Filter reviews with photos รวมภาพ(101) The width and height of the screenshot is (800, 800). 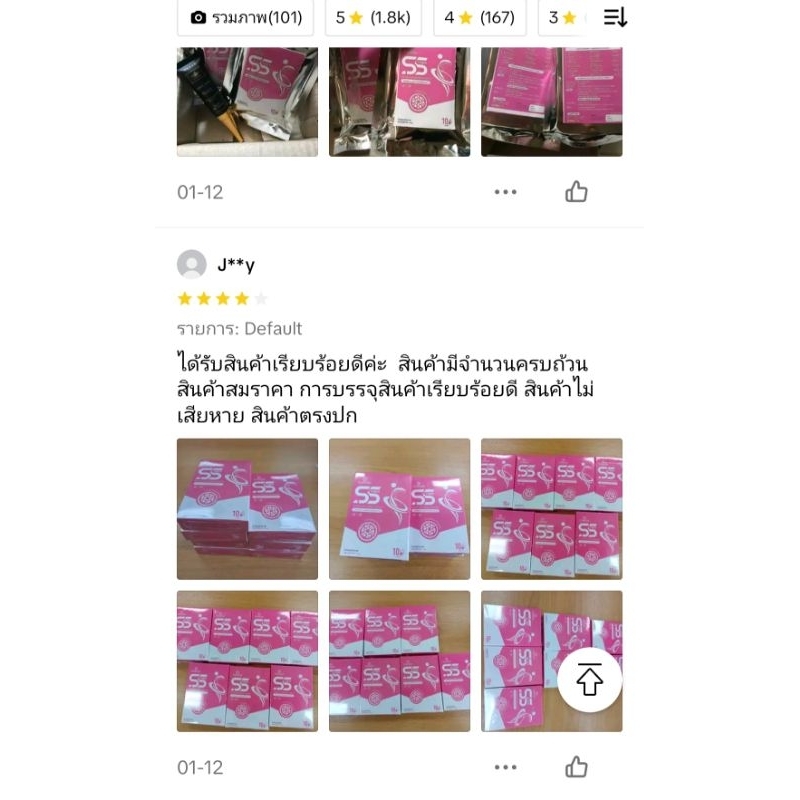245,17
